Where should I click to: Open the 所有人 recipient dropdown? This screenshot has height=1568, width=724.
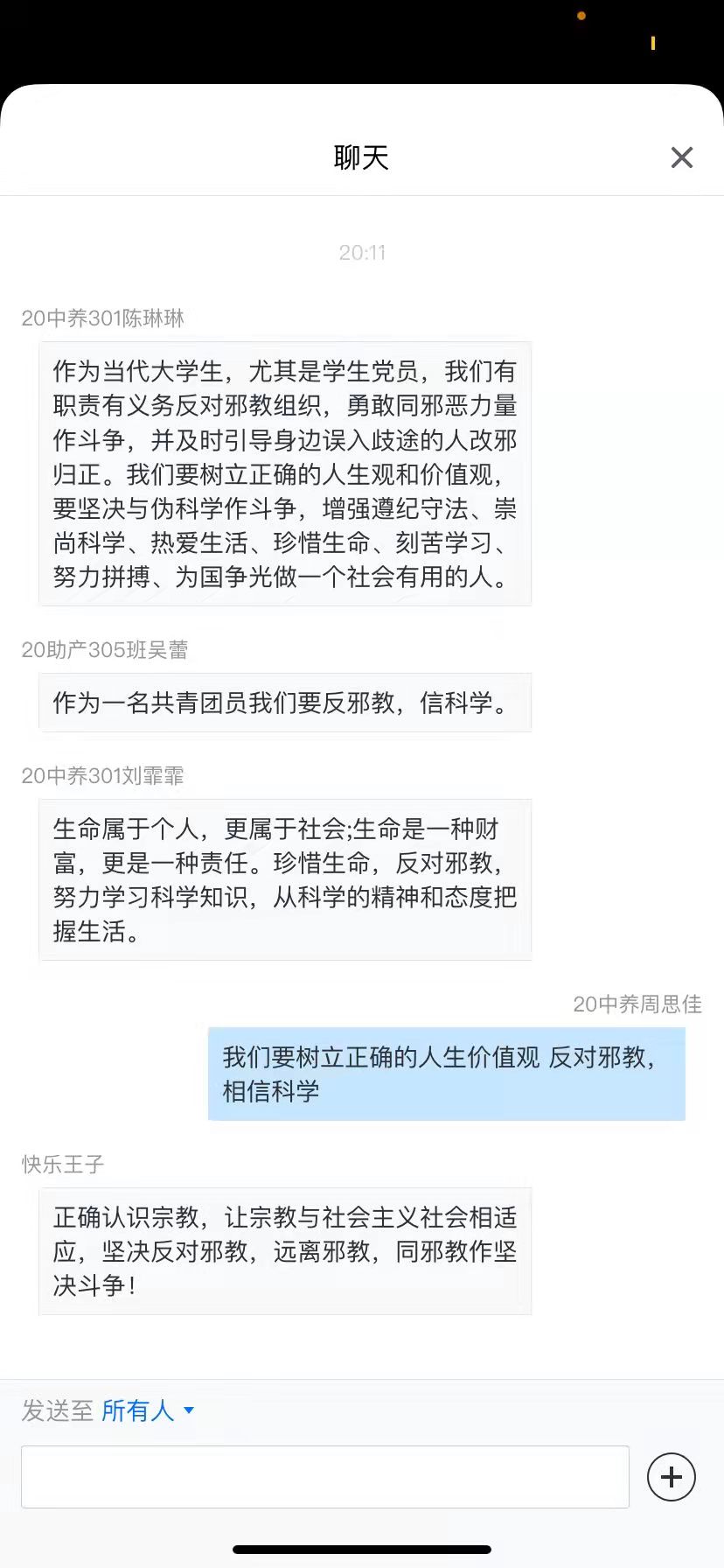(x=148, y=1410)
